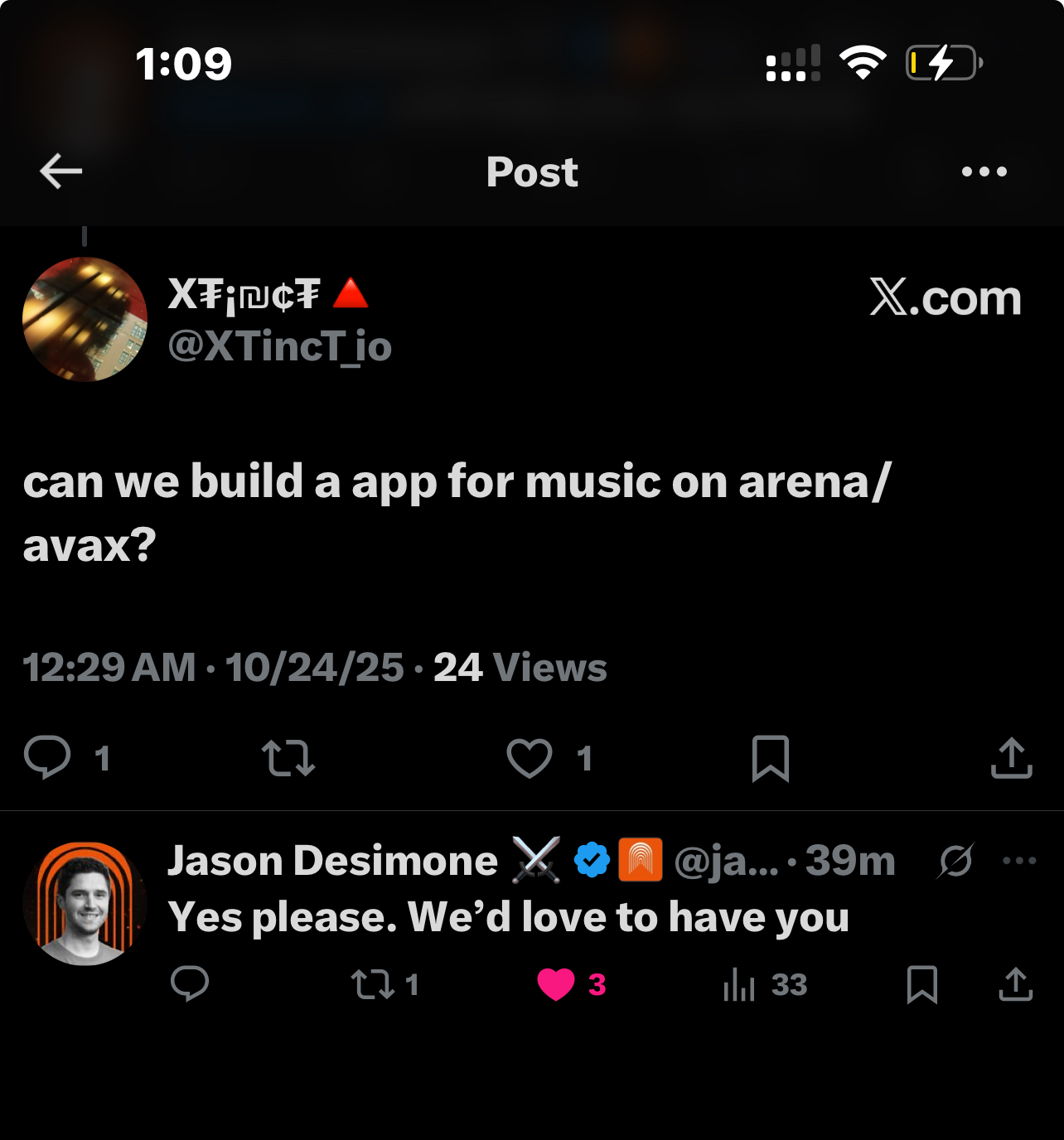Reply to XTincT's music app post
This screenshot has width=1064, height=1140.
[48, 757]
